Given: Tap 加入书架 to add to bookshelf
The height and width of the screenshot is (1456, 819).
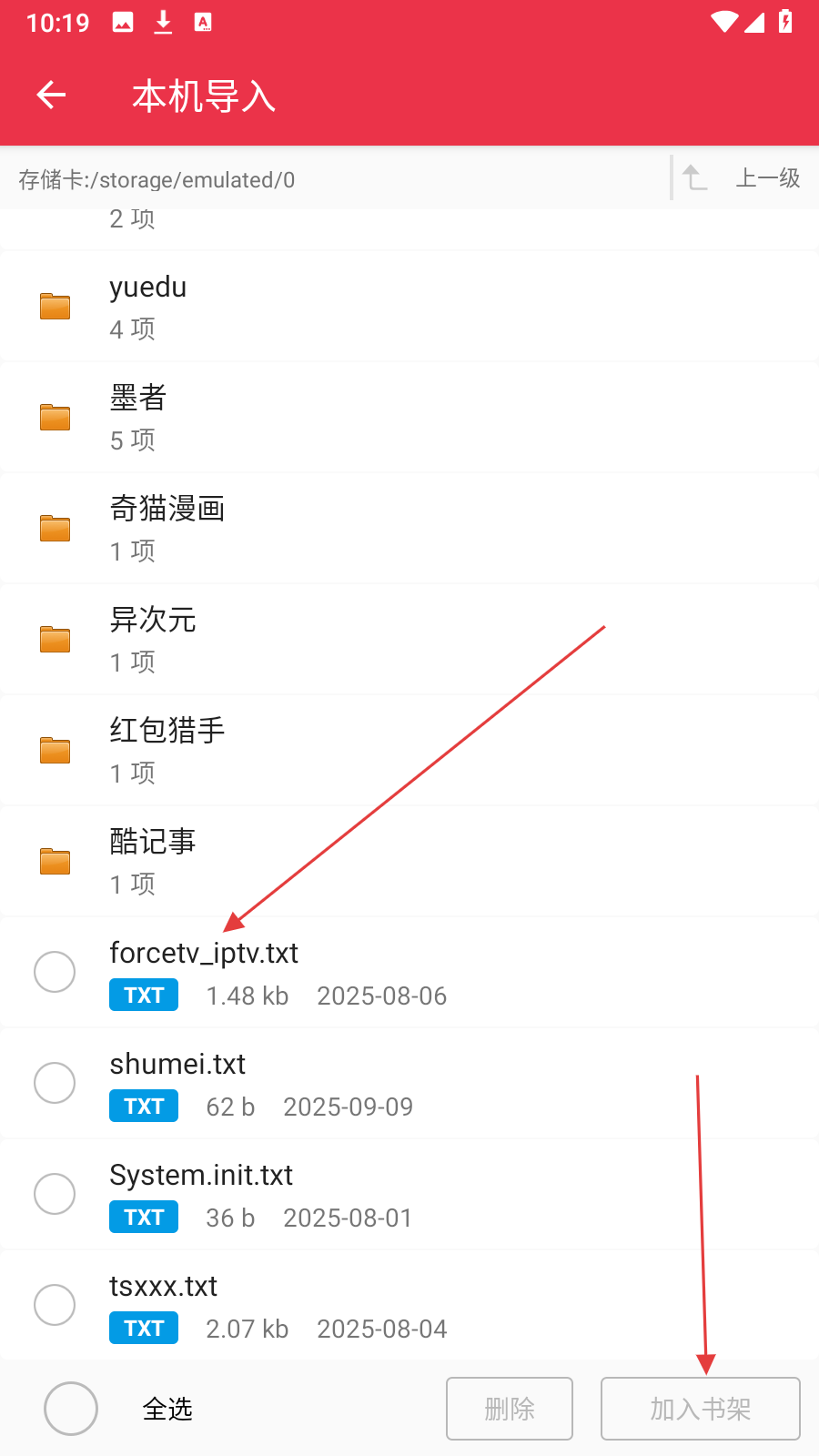Looking at the screenshot, I should 701,1409.
